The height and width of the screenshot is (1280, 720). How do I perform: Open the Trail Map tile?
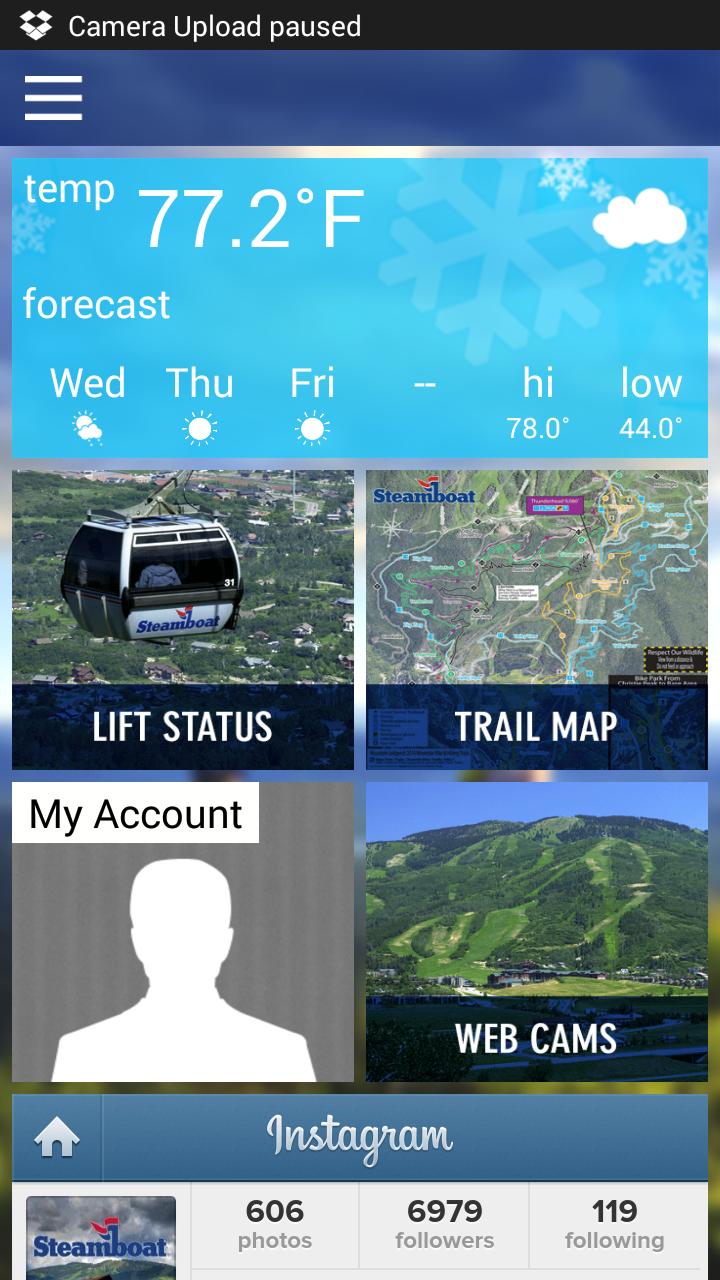[x=537, y=620]
